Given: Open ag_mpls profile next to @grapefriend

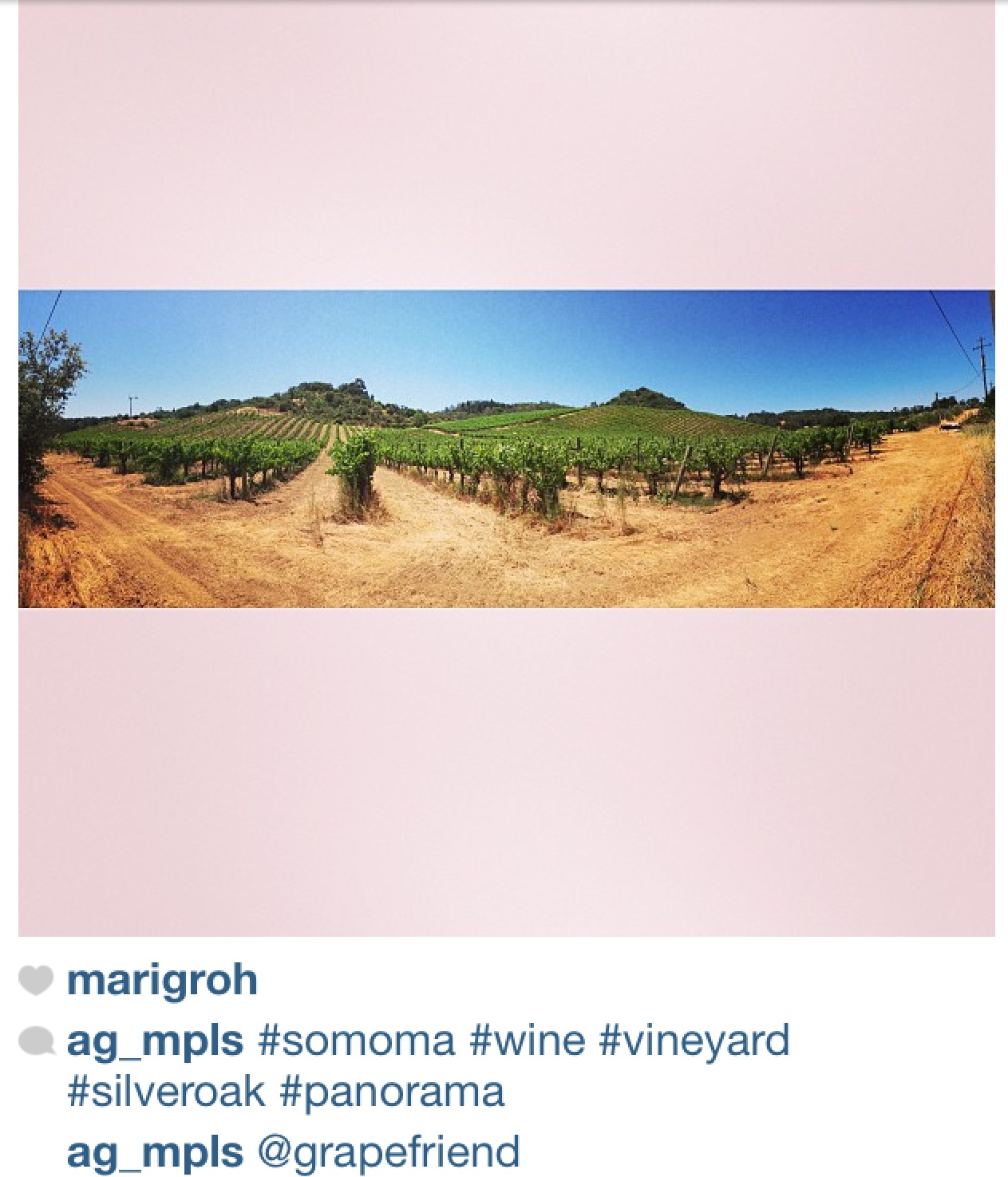Looking at the screenshot, I should pyautogui.click(x=155, y=1152).
